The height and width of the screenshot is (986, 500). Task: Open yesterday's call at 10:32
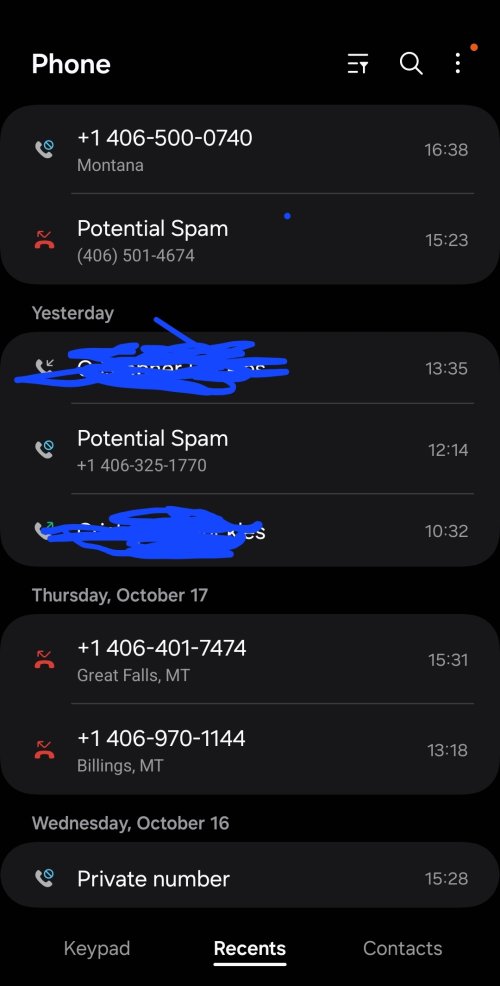tap(250, 530)
